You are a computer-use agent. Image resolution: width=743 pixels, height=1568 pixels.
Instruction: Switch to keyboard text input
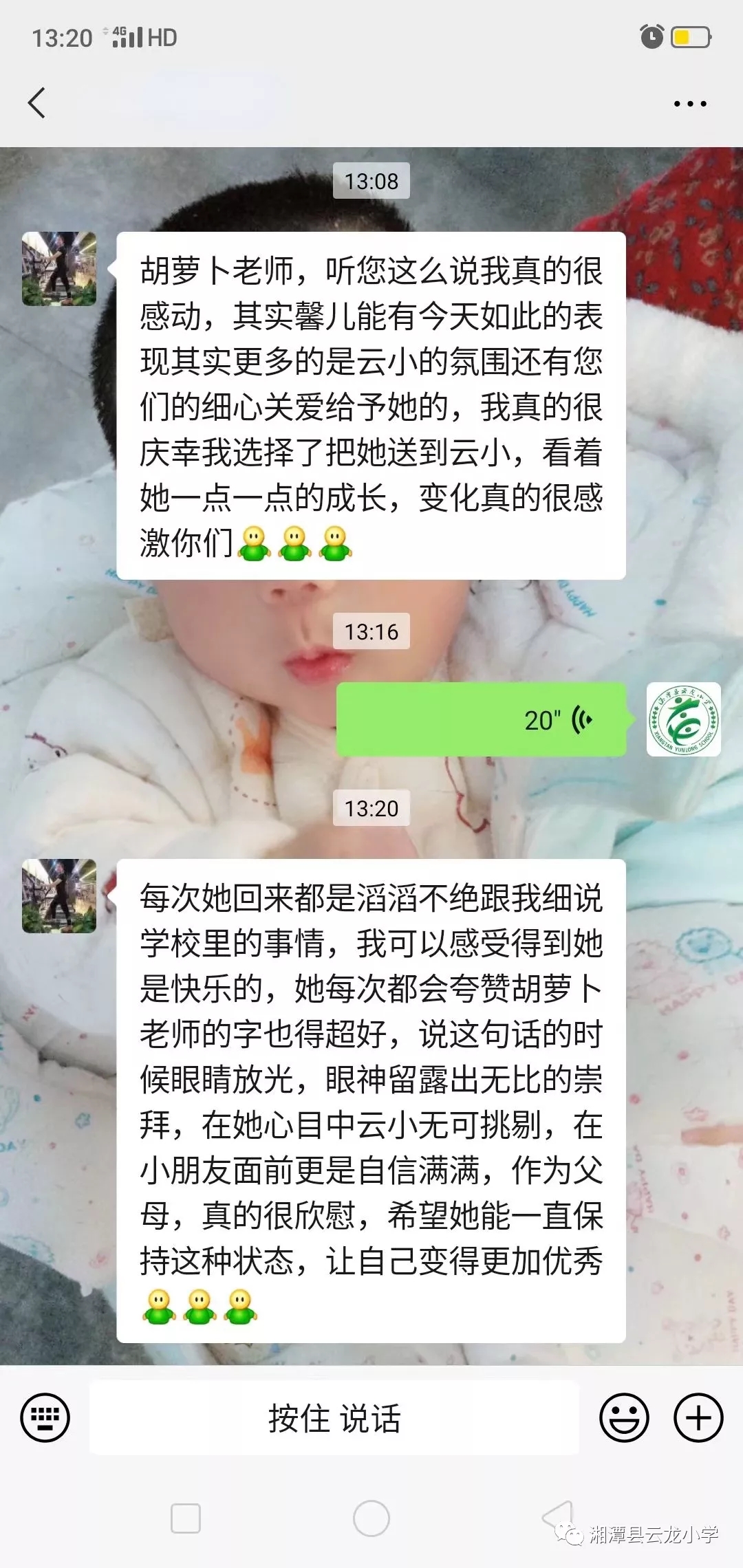tap(45, 1417)
